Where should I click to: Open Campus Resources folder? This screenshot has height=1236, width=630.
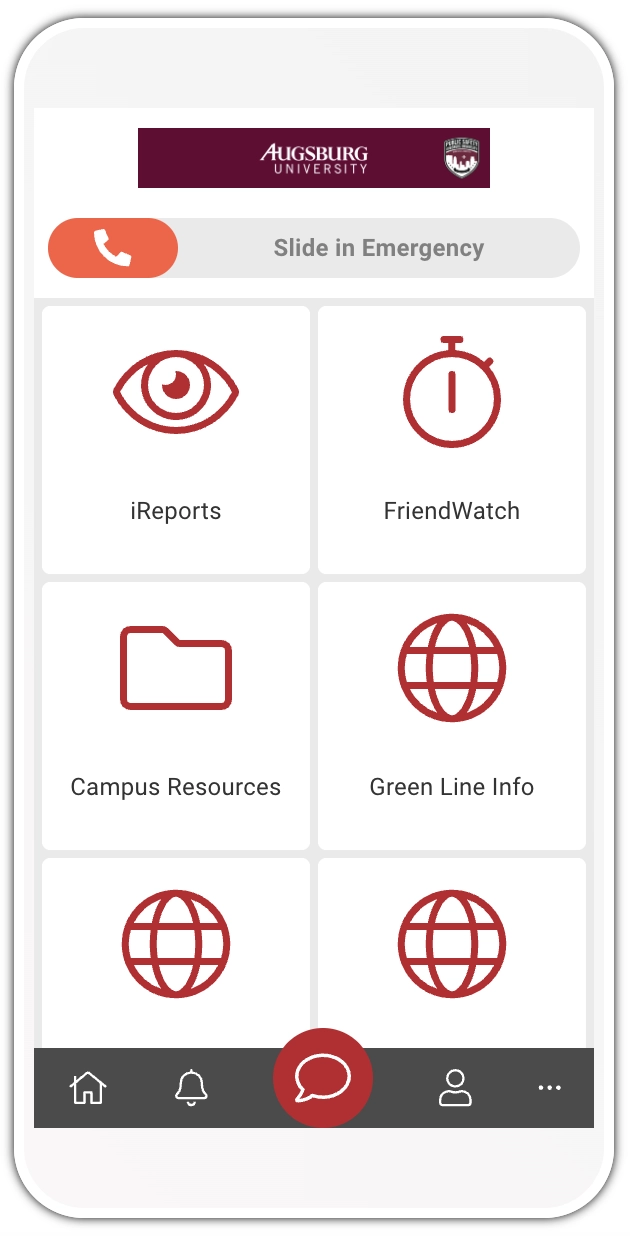click(176, 716)
